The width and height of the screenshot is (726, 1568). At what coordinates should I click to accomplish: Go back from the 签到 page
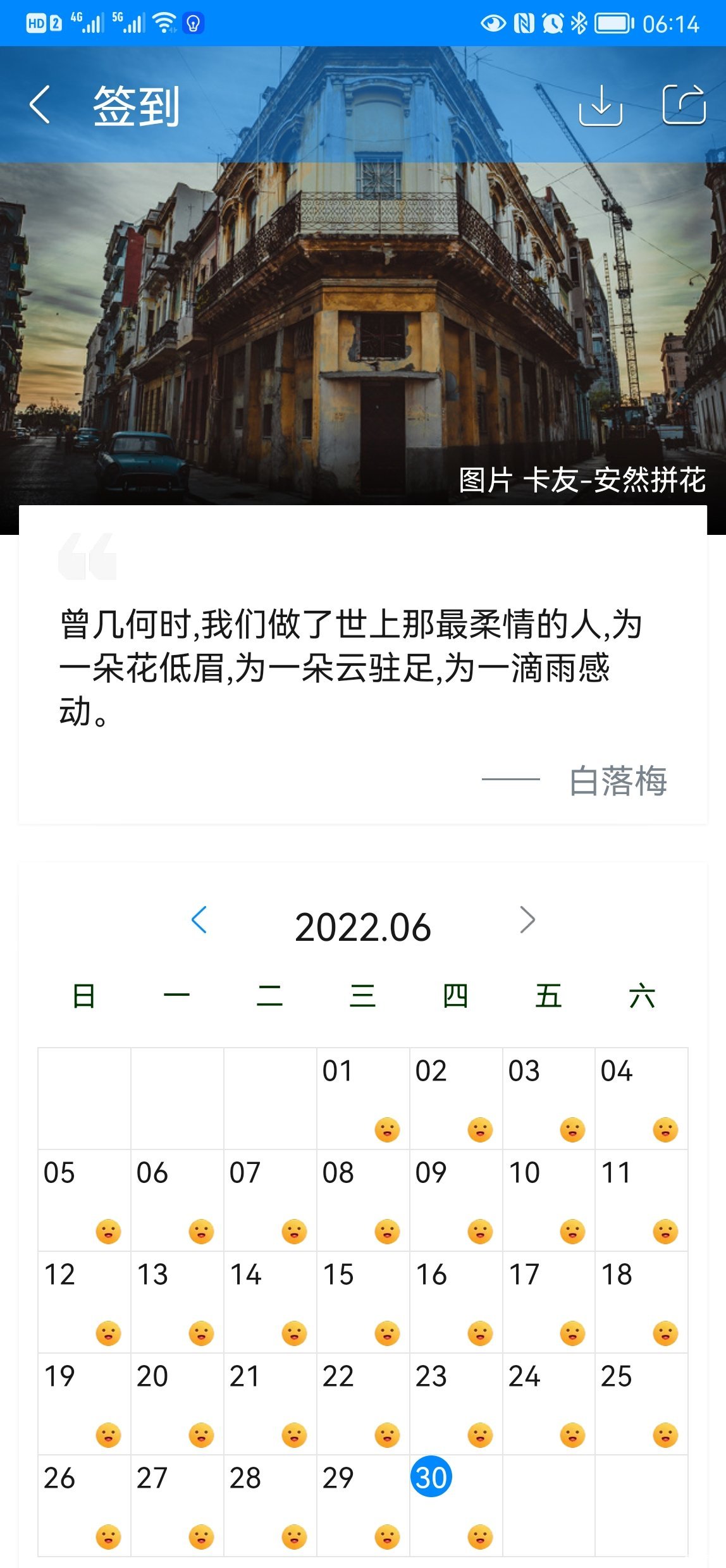pyautogui.click(x=40, y=105)
